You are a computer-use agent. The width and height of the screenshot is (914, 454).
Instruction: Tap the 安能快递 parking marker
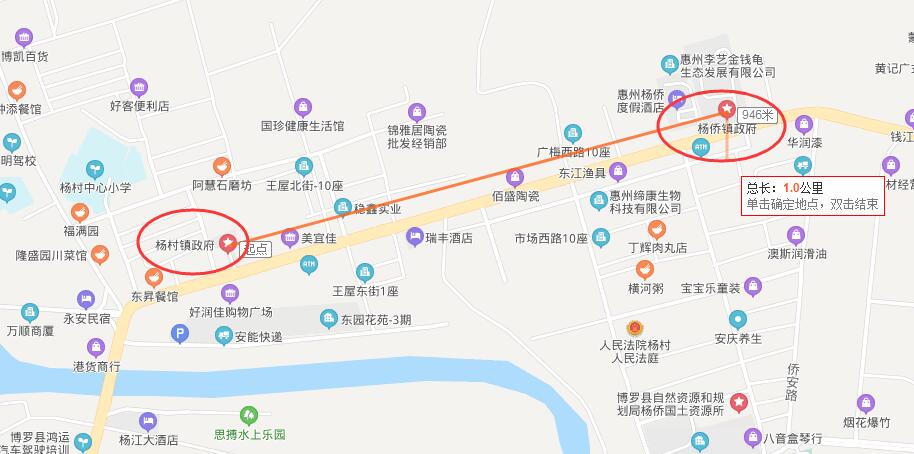(x=180, y=337)
